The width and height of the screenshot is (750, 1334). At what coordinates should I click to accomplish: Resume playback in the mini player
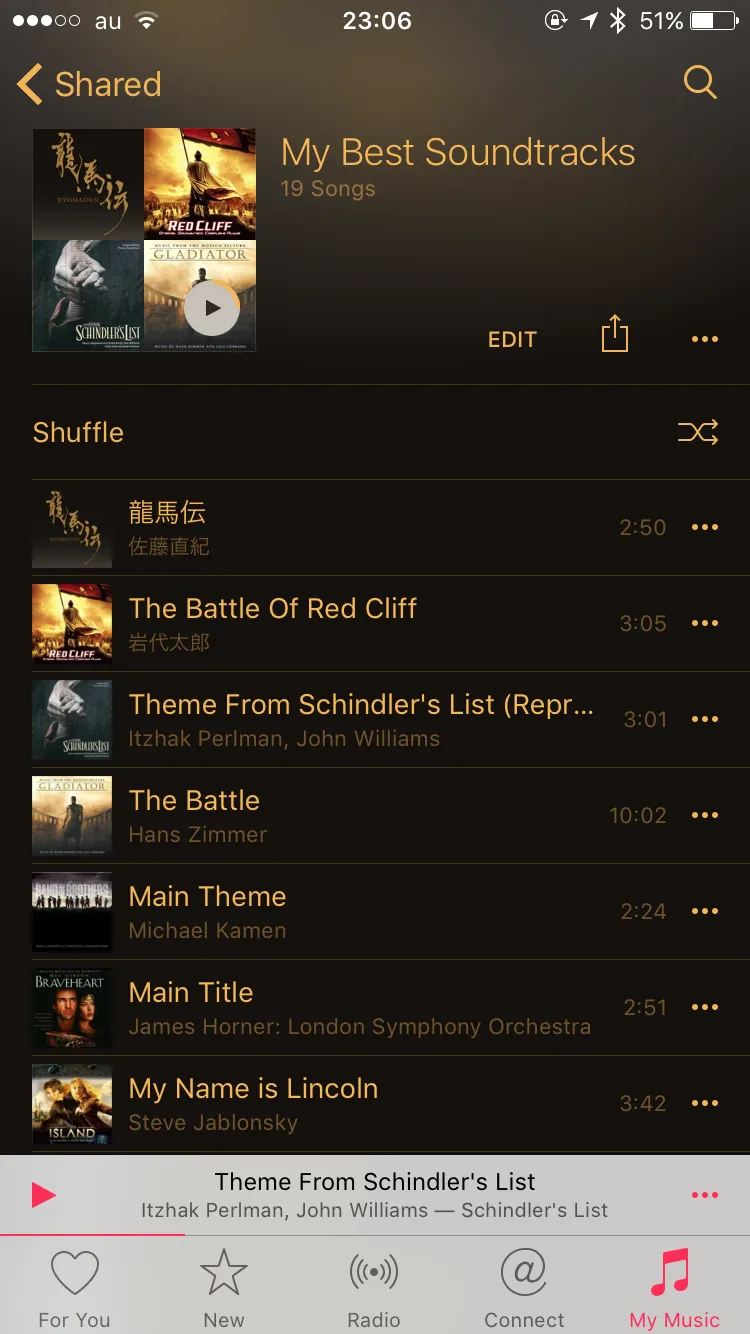43,1195
